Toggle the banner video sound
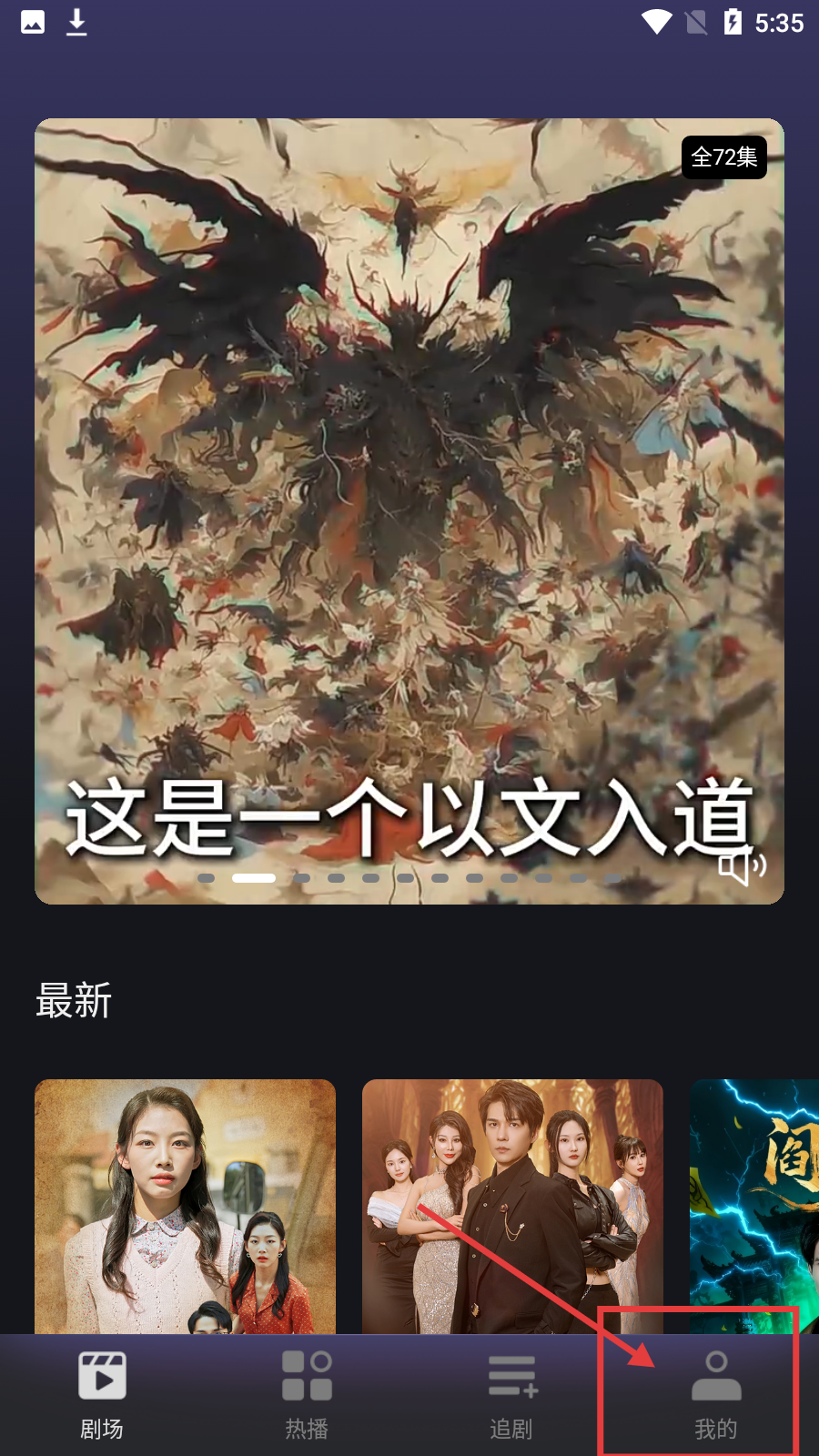819x1456 pixels. [742, 865]
